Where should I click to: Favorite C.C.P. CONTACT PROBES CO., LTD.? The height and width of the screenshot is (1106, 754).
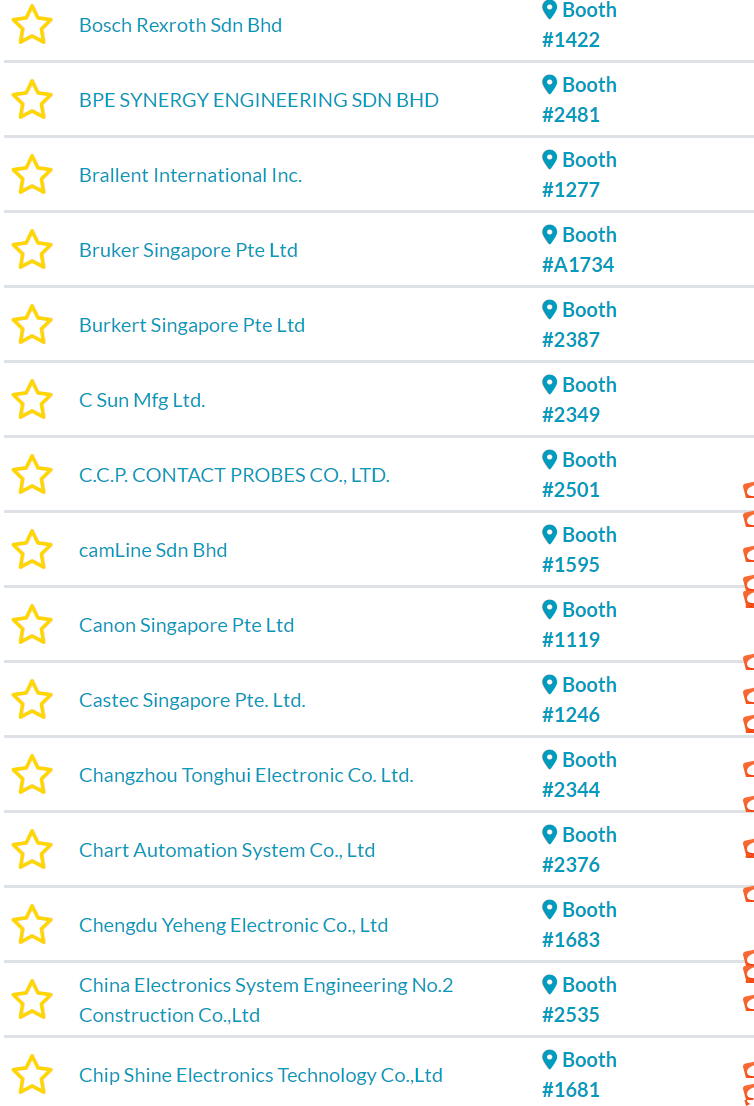tap(32, 475)
